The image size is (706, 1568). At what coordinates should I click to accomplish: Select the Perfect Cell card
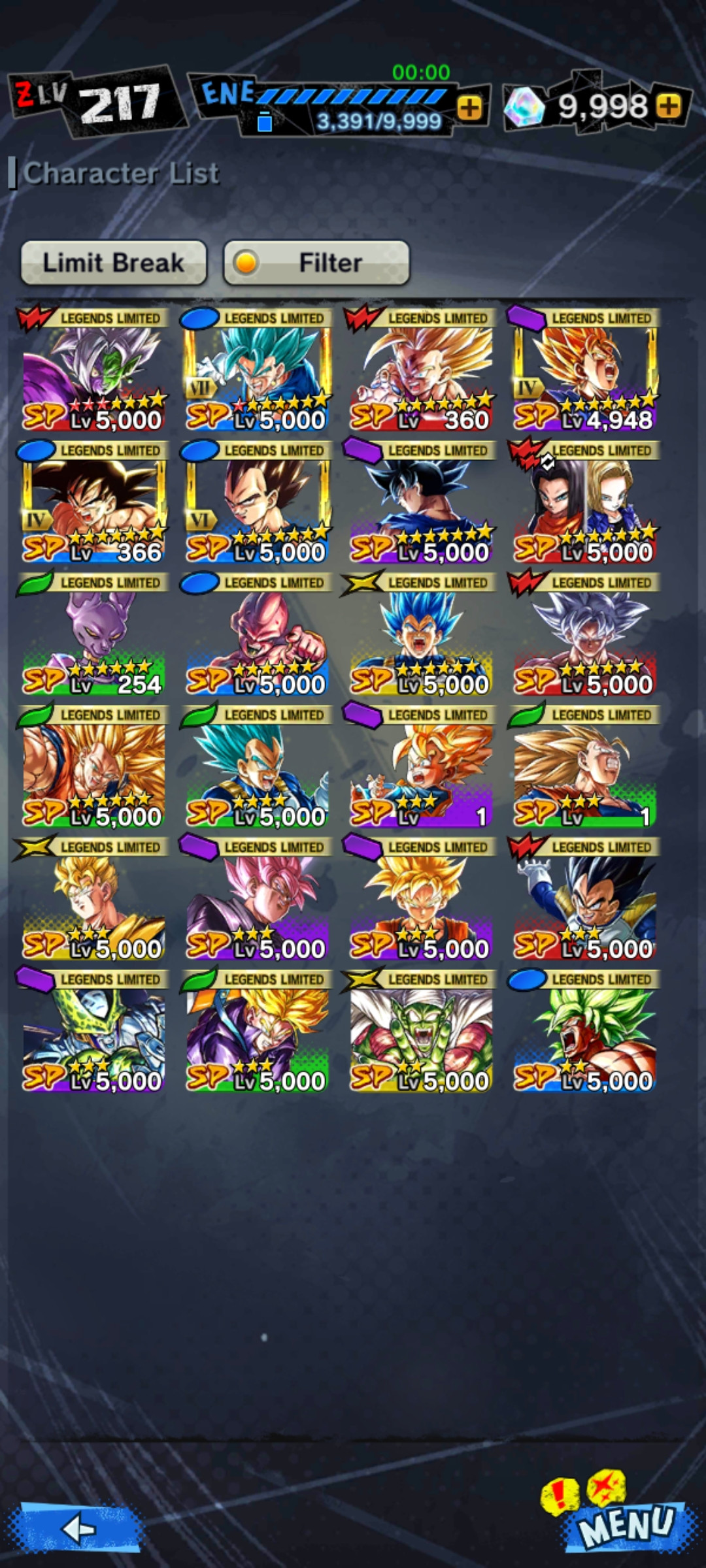point(93,1031)
